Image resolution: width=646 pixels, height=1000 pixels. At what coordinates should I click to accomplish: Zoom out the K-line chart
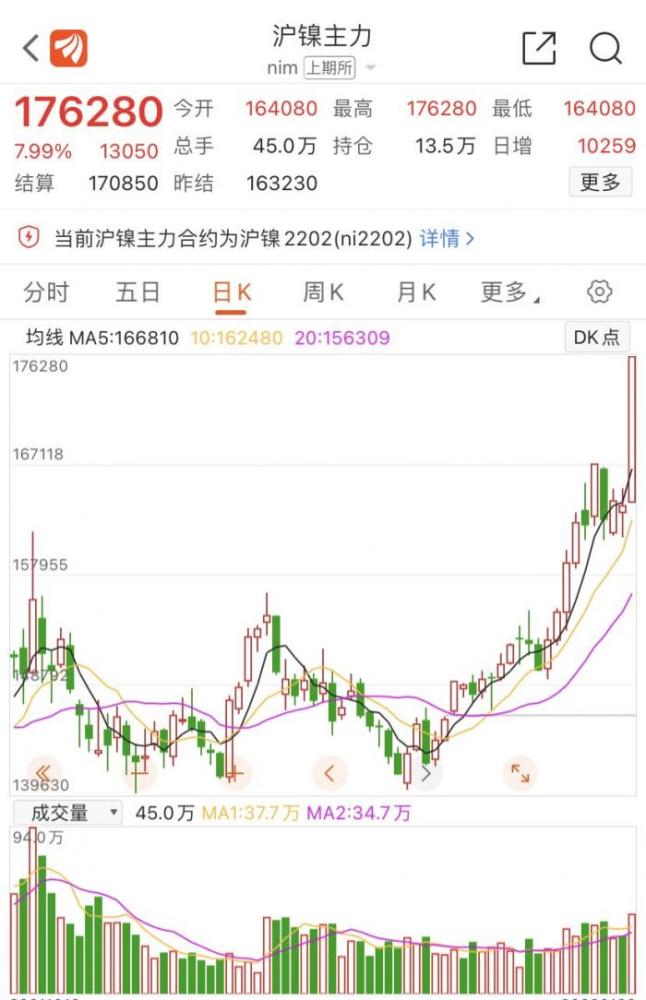(x=139, y=773)
